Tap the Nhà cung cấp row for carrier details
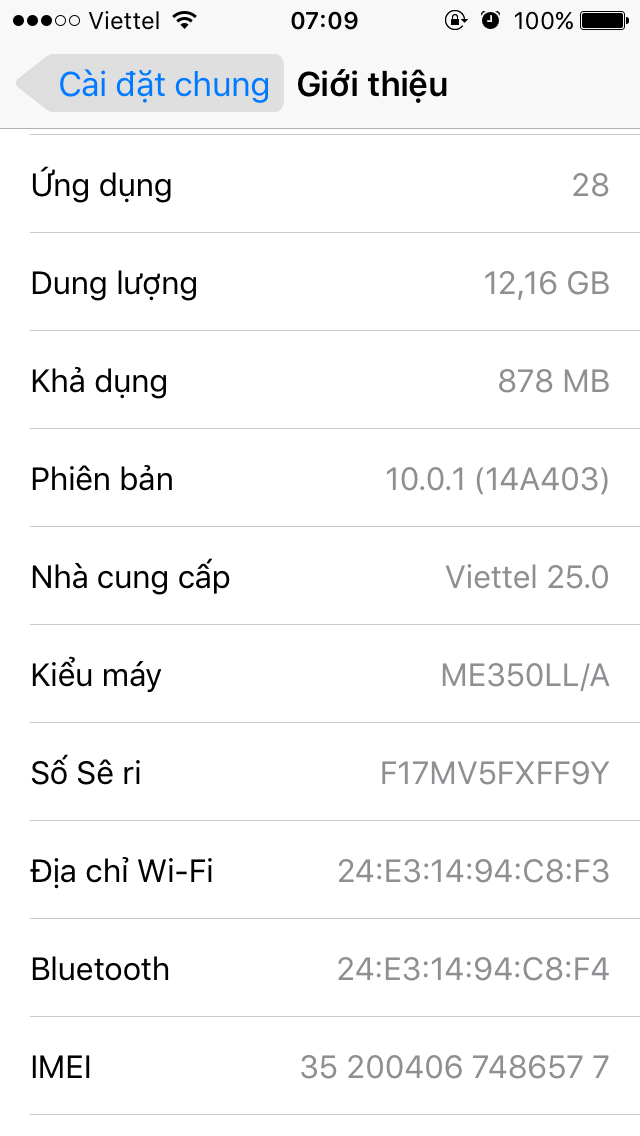Screen dimensions: 640x1136 coord(320,577)
